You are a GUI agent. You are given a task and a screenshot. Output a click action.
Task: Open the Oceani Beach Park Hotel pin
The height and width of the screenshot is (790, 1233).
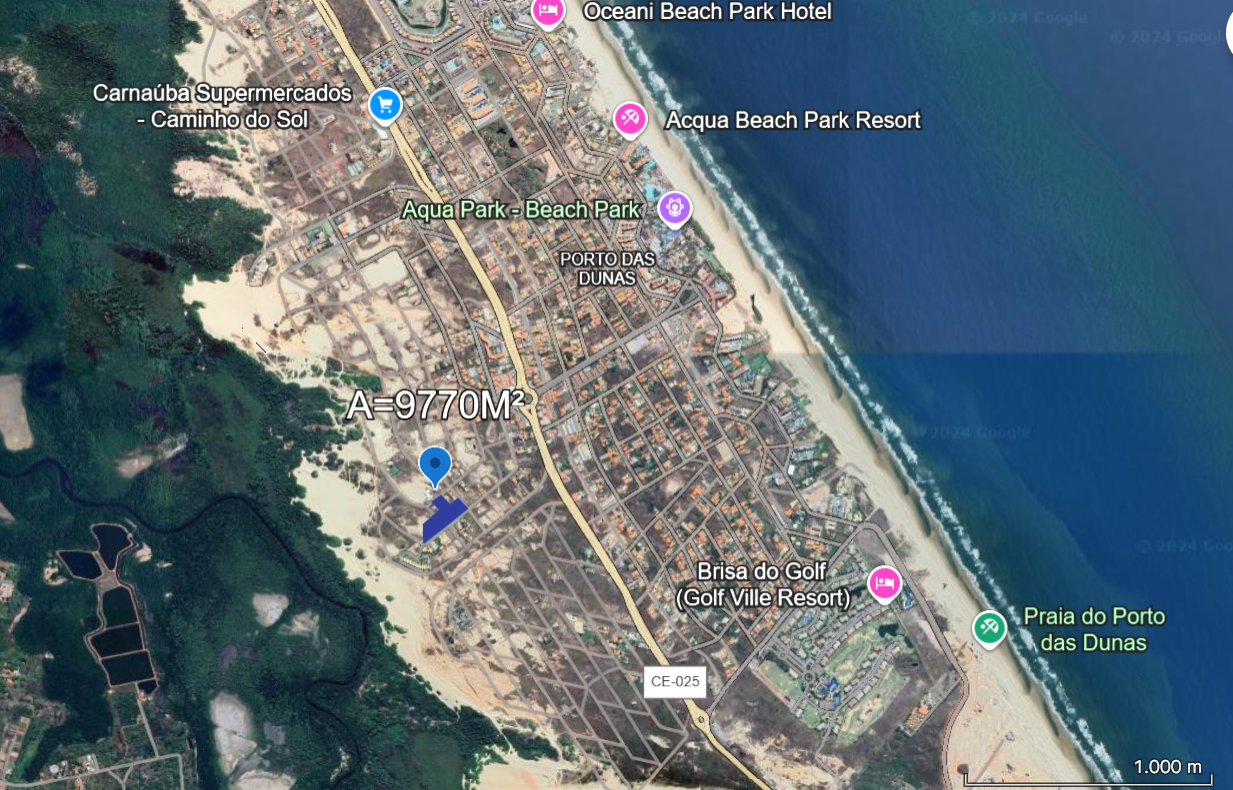(547, 11)
